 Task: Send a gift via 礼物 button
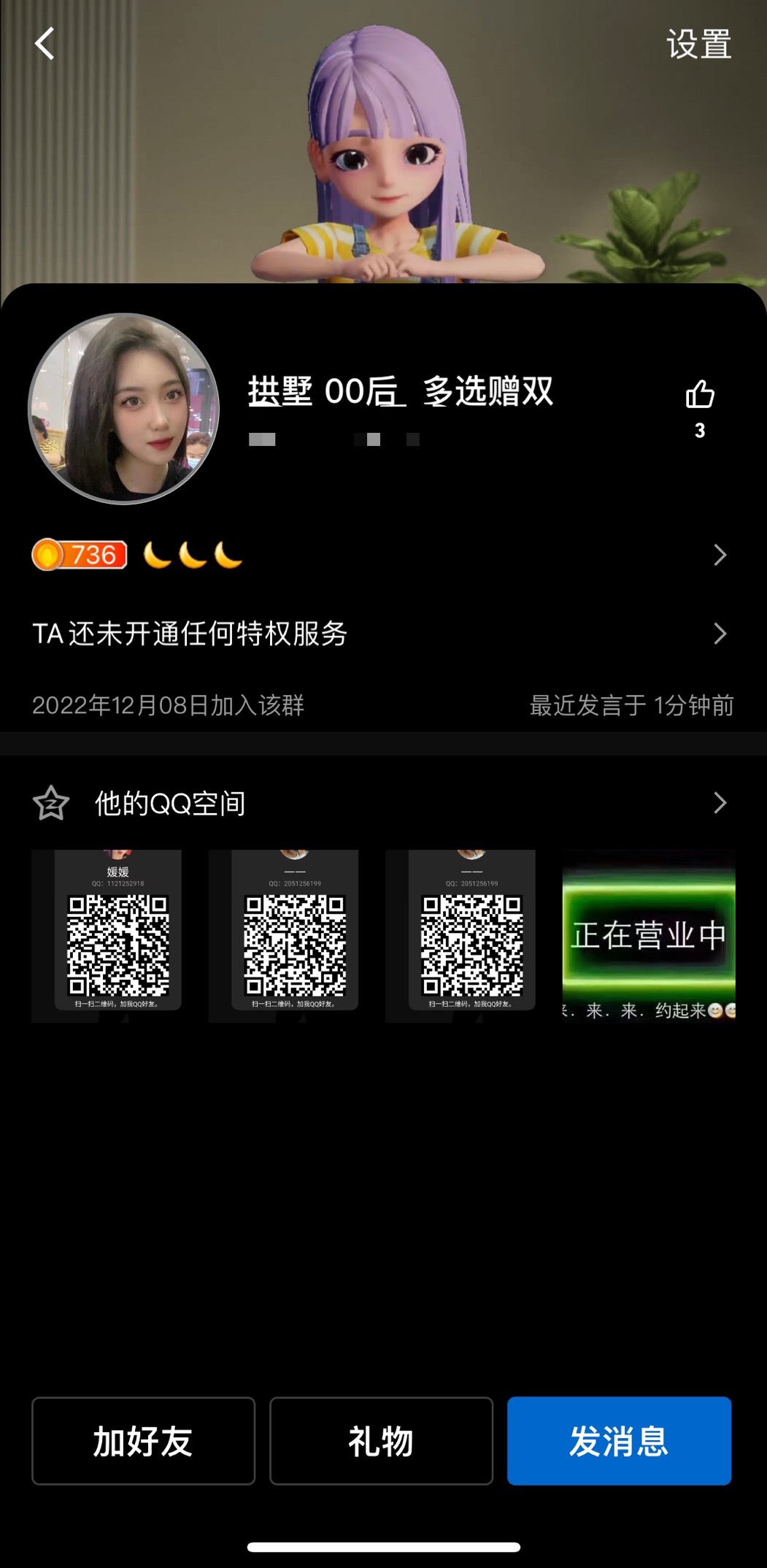coord(381,1441)
